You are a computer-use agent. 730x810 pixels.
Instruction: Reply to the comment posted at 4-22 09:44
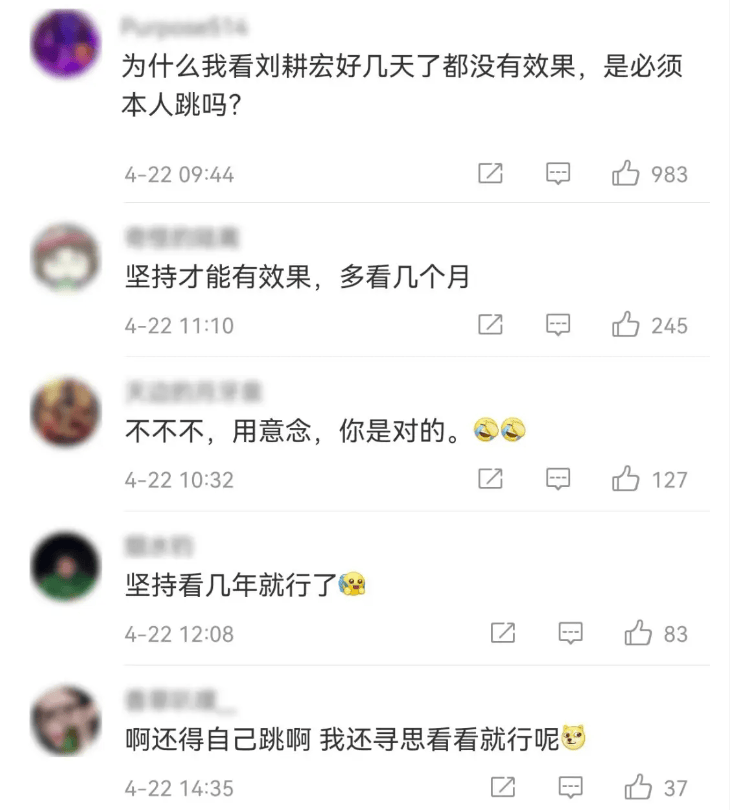(x=558, y=174)
